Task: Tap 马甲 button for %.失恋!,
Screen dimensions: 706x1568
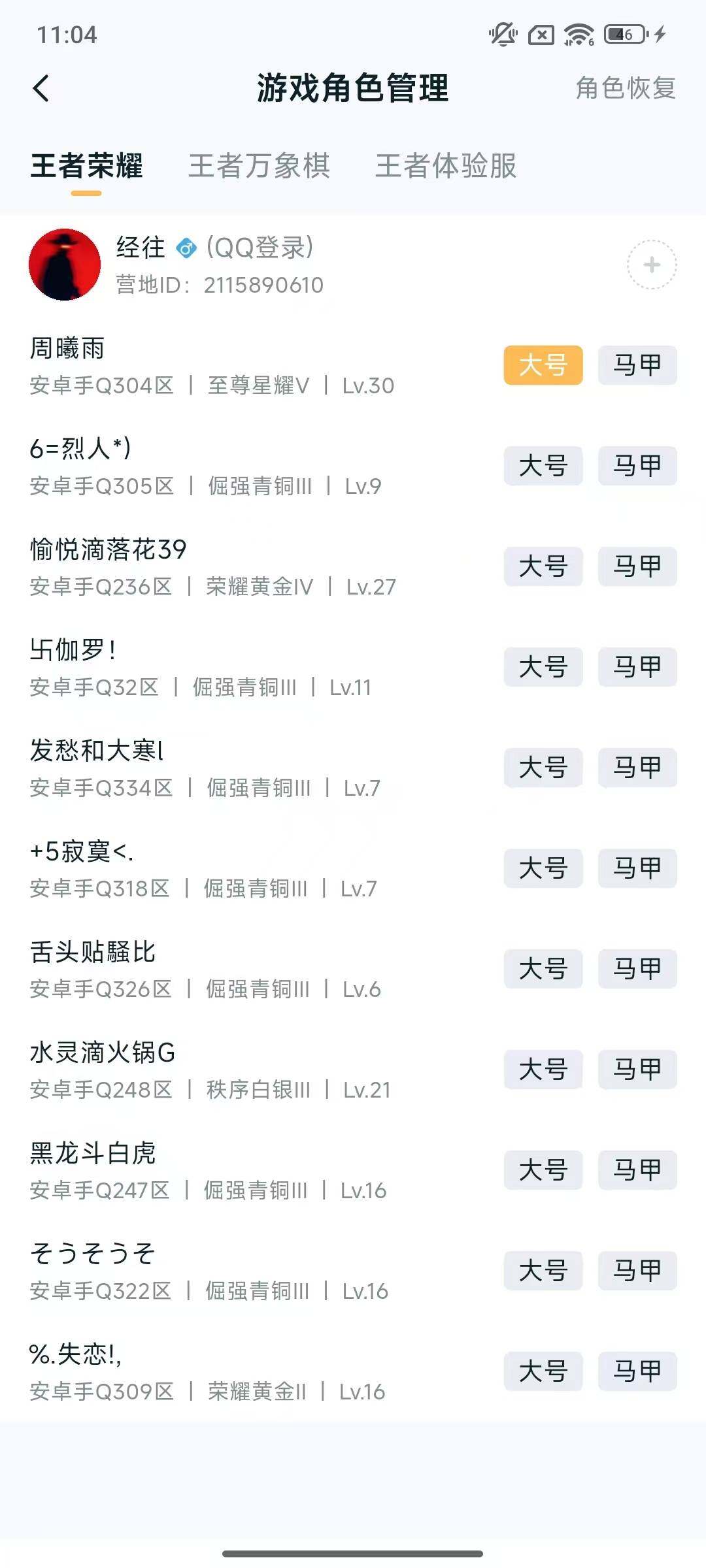Action: pyautogui.click(x=637, y=1370)
